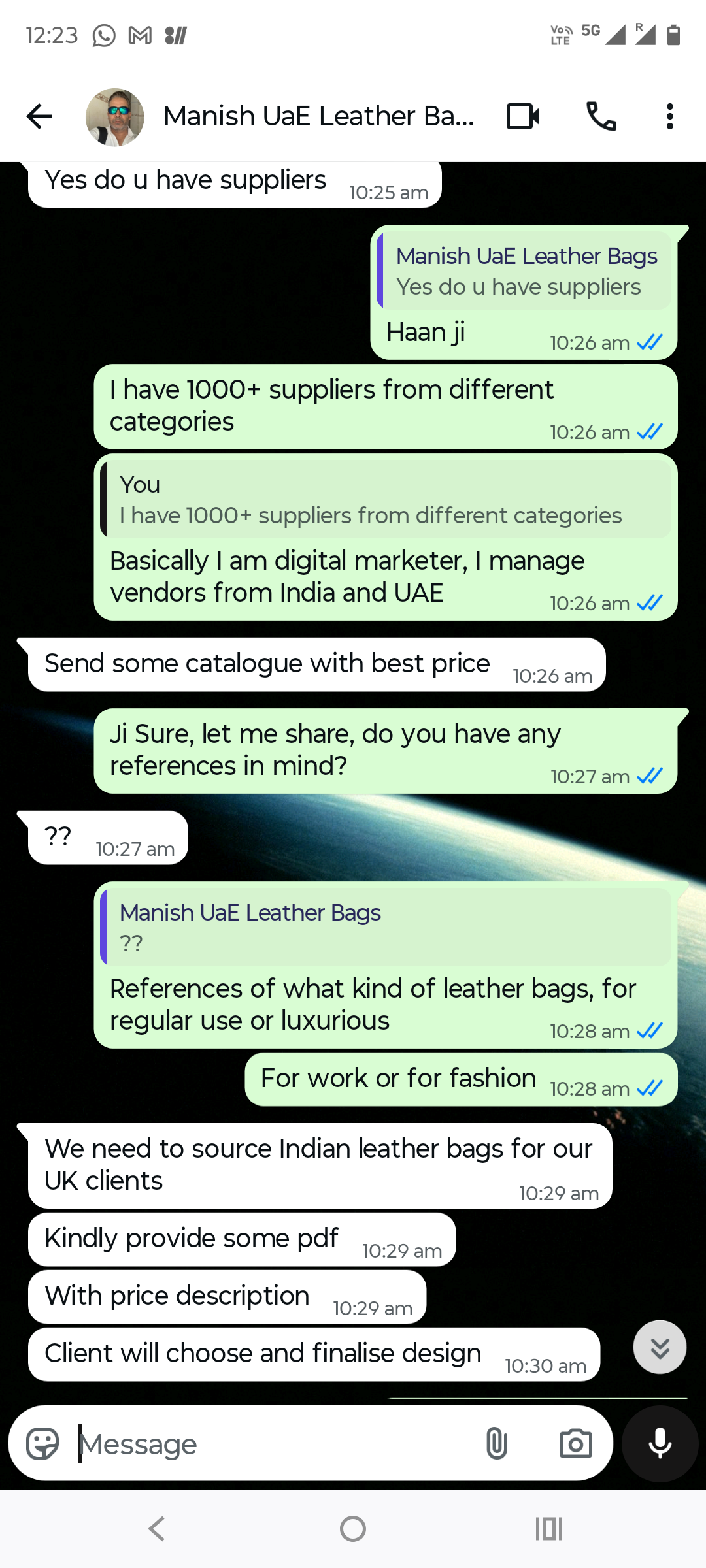Tap the Message input field

click(x=261, y=1444)
